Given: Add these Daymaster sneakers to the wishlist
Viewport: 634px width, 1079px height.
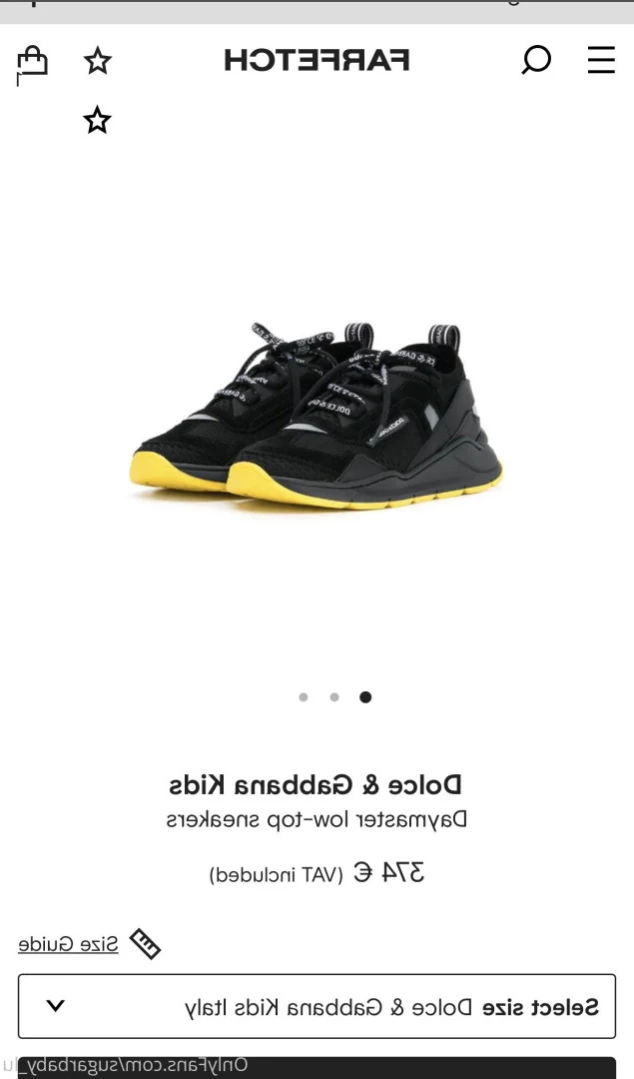Looking at the screenshot, I should [97, 120].
